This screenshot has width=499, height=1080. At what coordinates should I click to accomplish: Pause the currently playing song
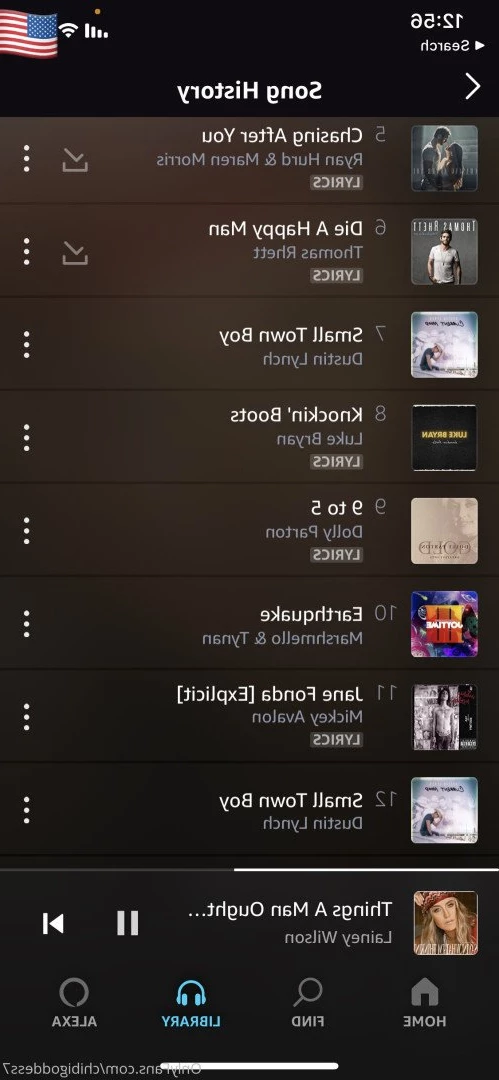coord(128,922)
